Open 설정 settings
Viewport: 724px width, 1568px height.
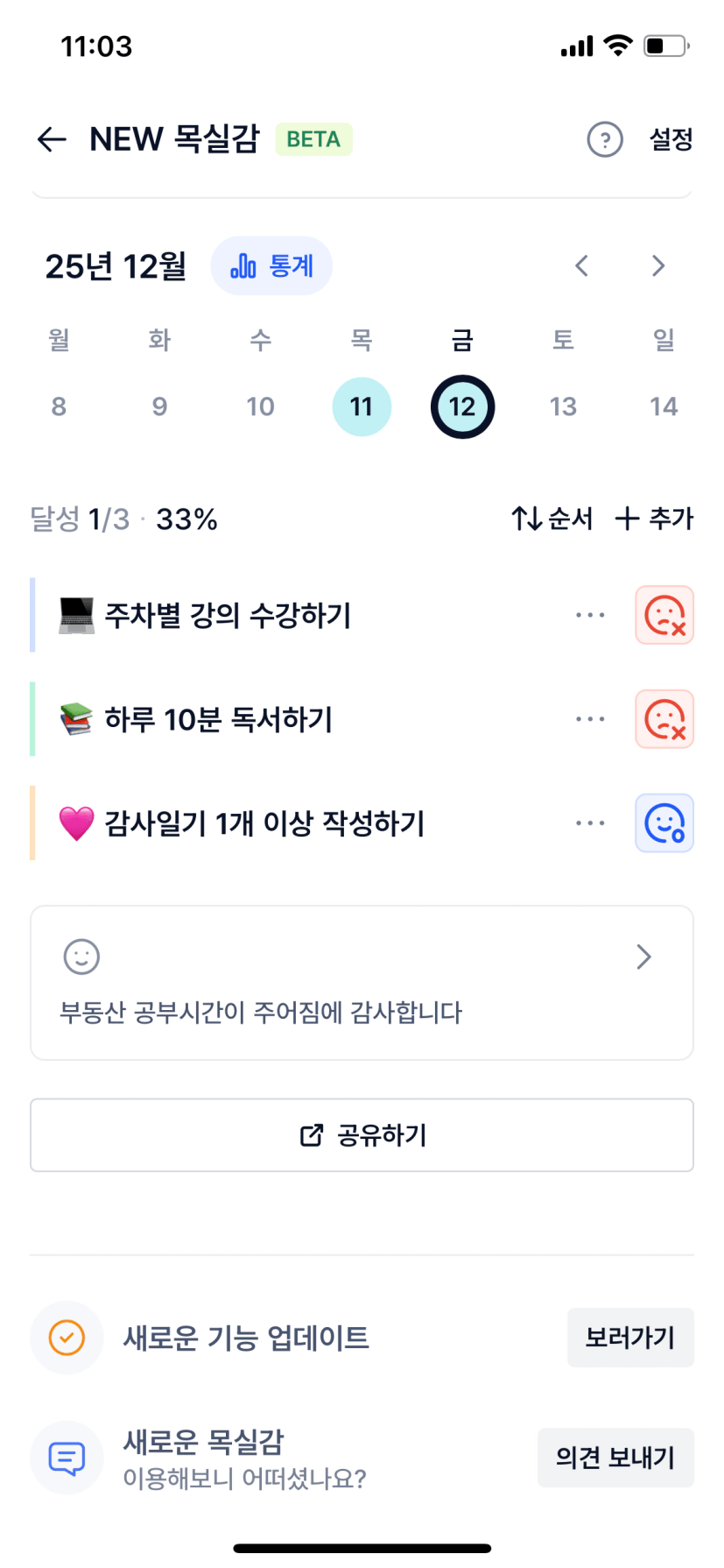pos(671,139)
